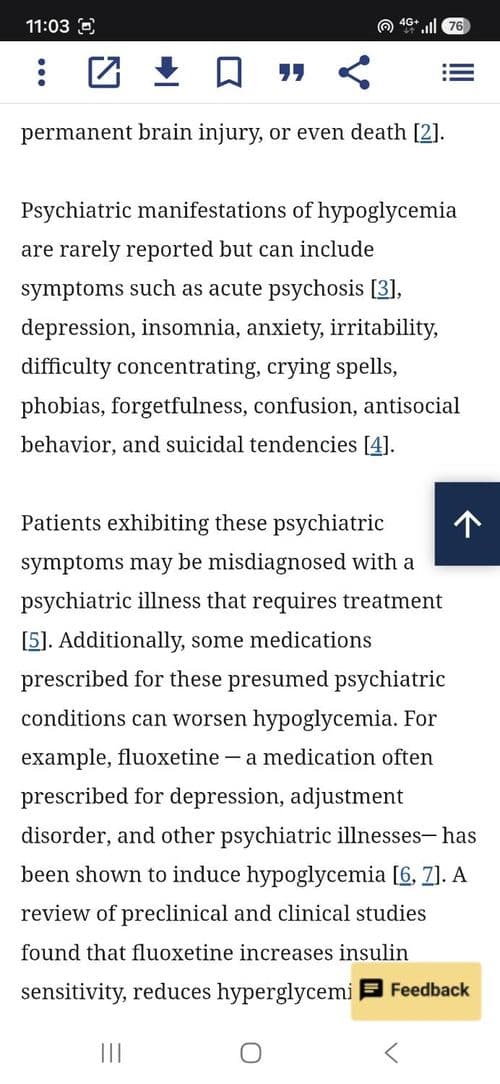Screen dimensions: 500x1084
Task: Open reference link 2
Action: tap(425, 133)
